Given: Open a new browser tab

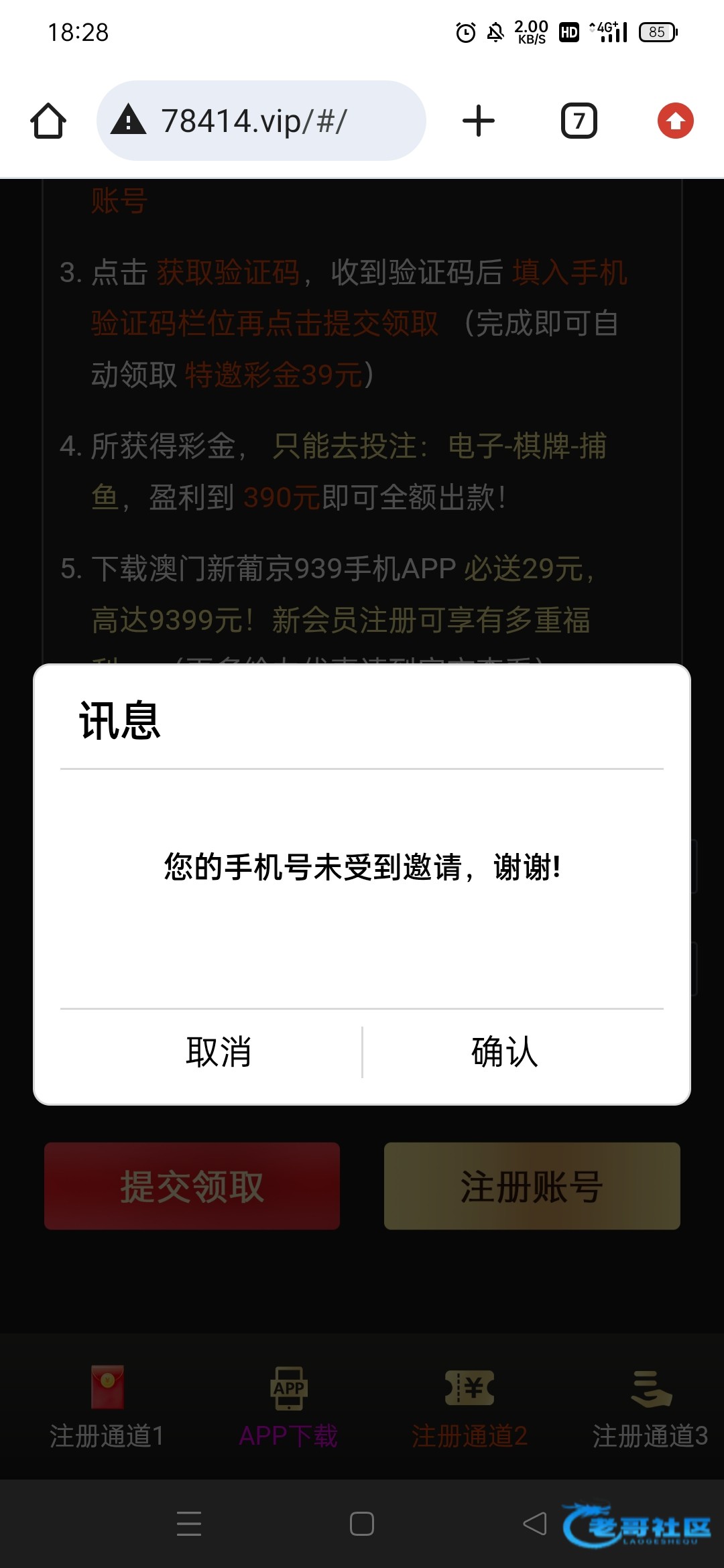Looking at the screenshot, I should [x=479, y=121].
